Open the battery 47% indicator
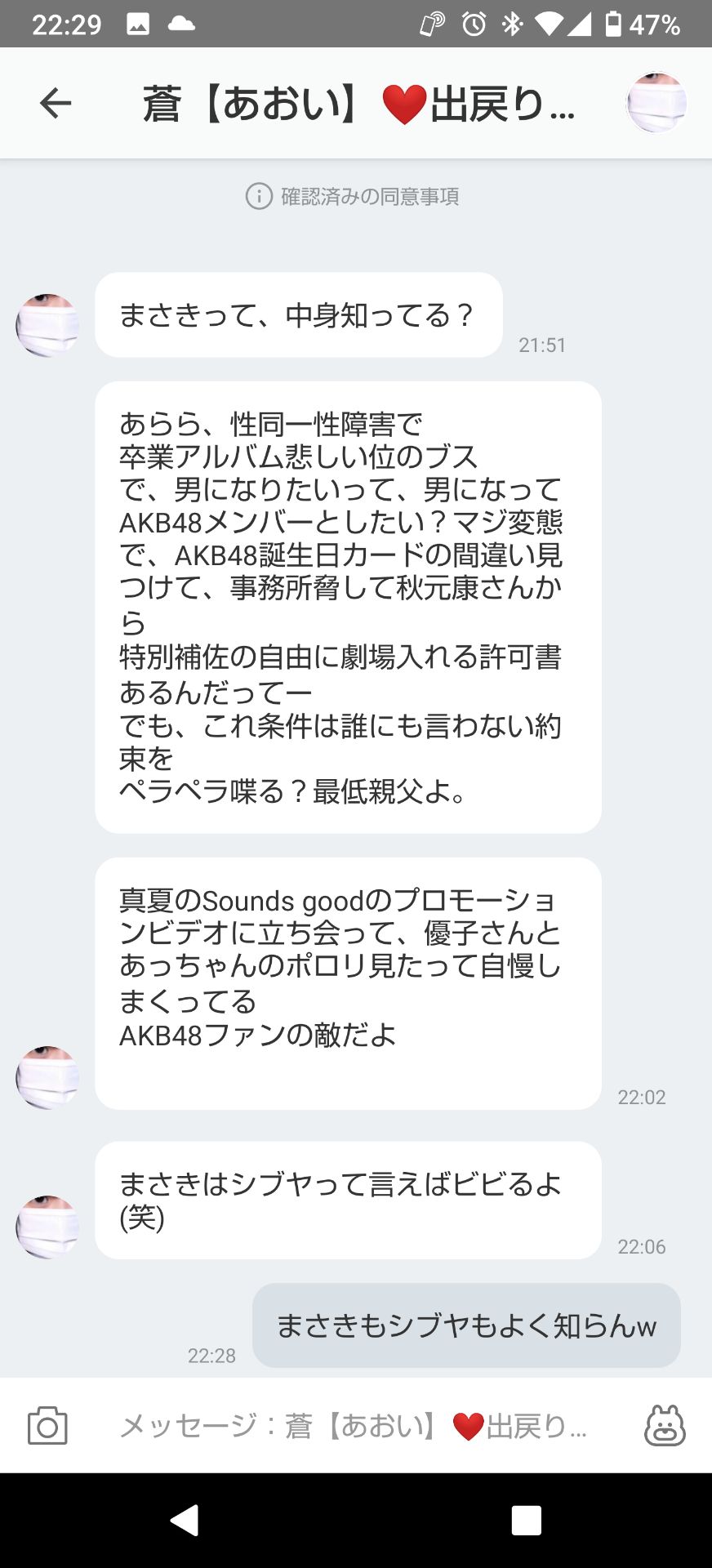The height and width of the screenshot is (1568, 712). pyautogui.click(x=642, y=24)
